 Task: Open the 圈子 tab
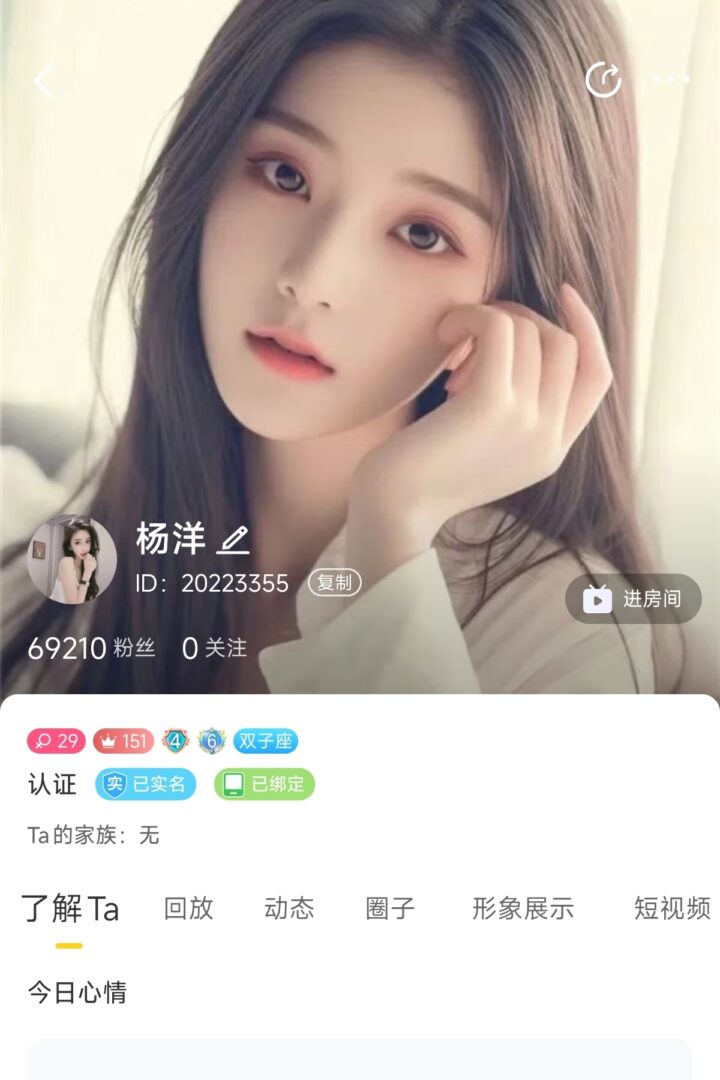pos(390,908)
